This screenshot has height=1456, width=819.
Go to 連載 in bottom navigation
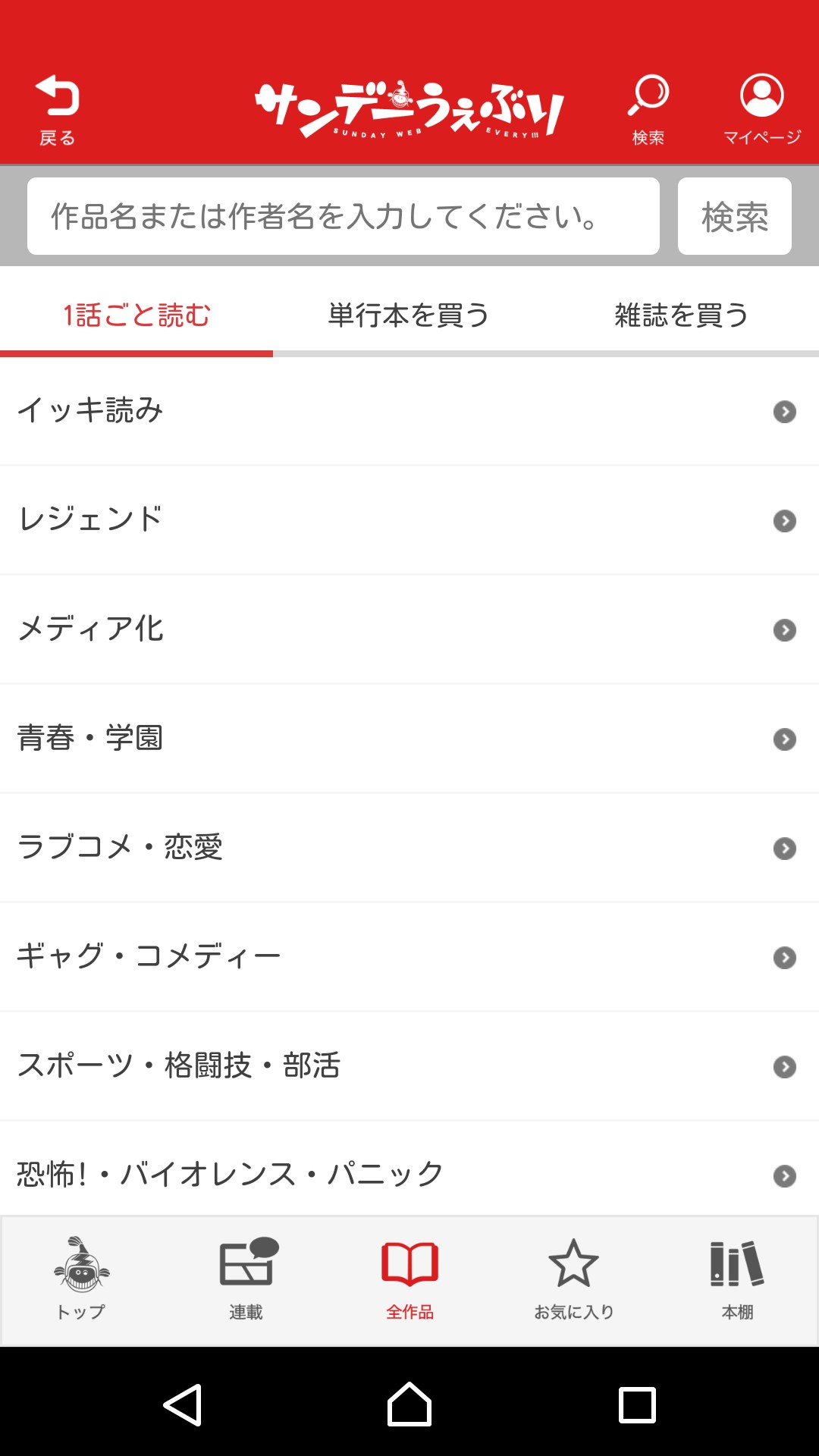(x=246, y=1280)
